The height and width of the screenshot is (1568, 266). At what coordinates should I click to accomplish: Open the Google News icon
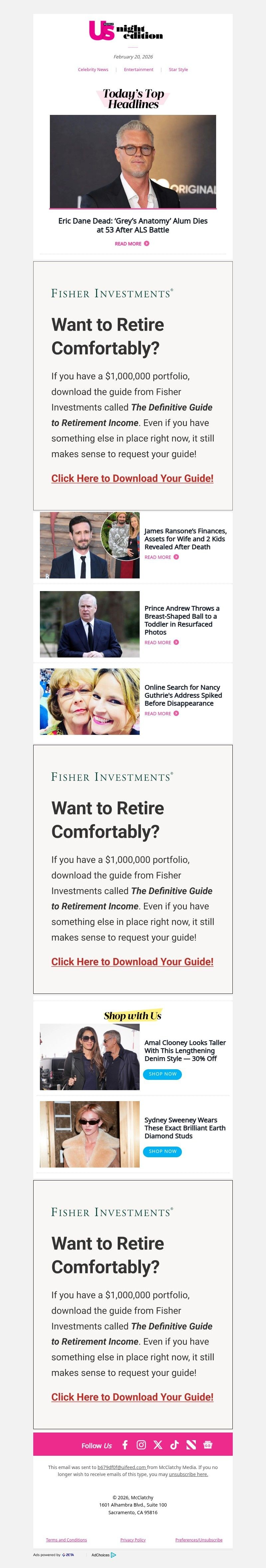click(207, 1444)
